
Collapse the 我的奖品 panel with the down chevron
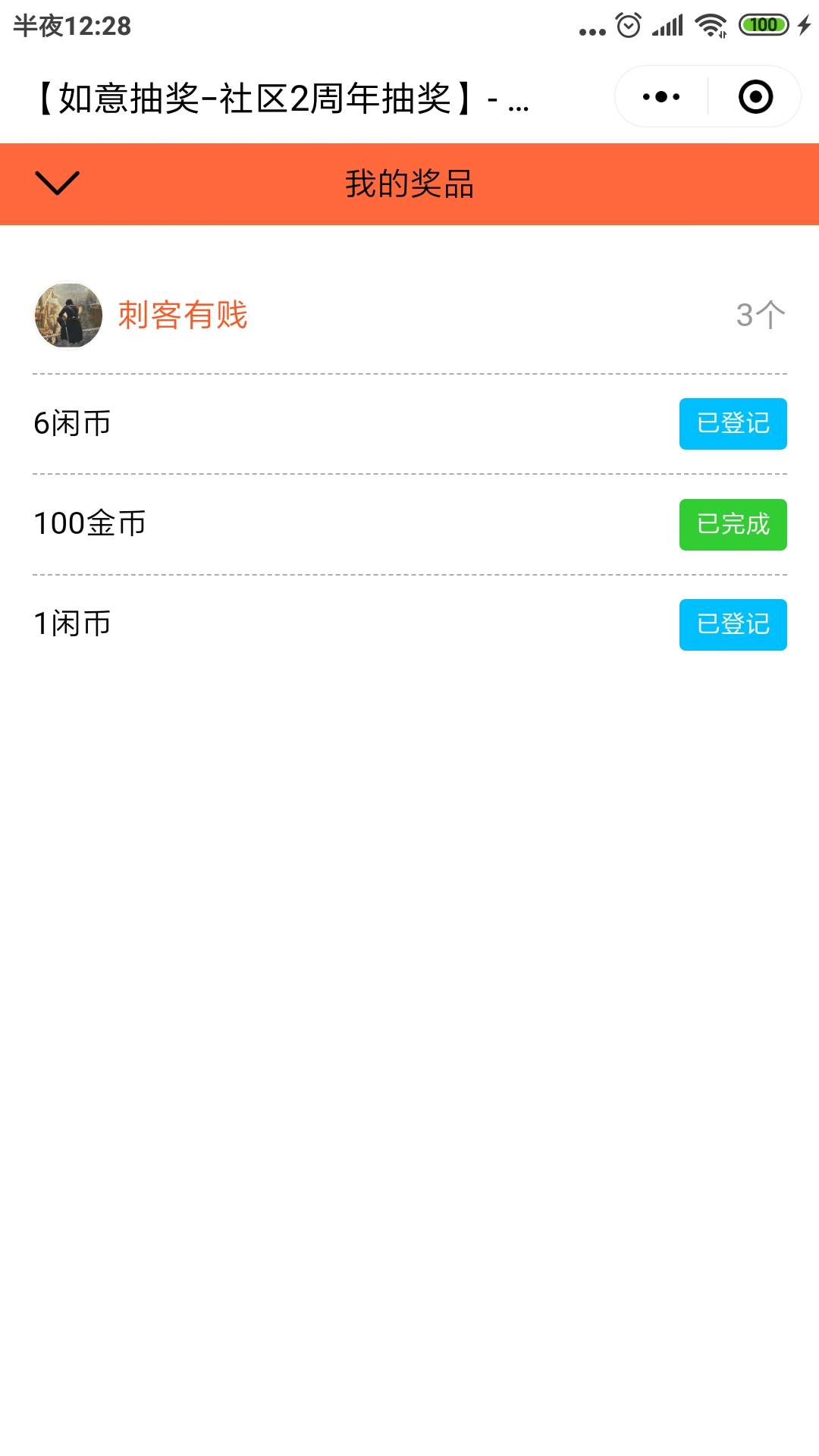click(x=57, y=184)
